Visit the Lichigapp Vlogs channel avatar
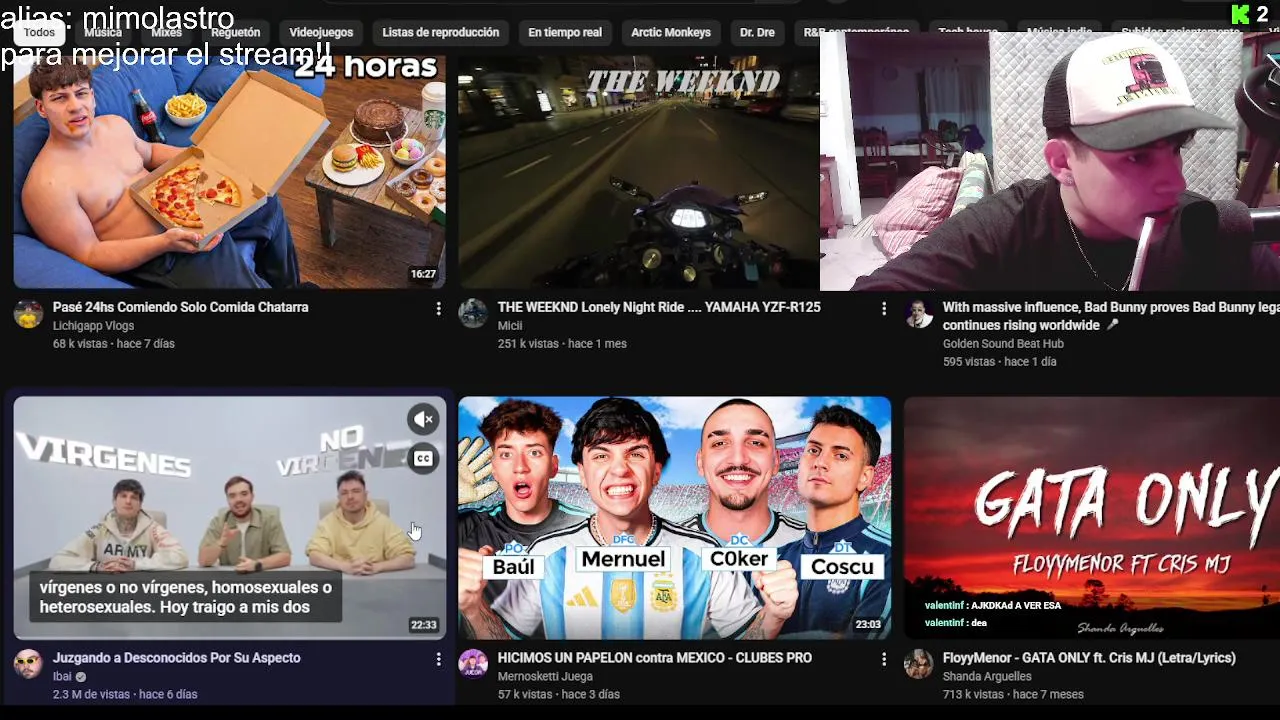 [28, 313]
